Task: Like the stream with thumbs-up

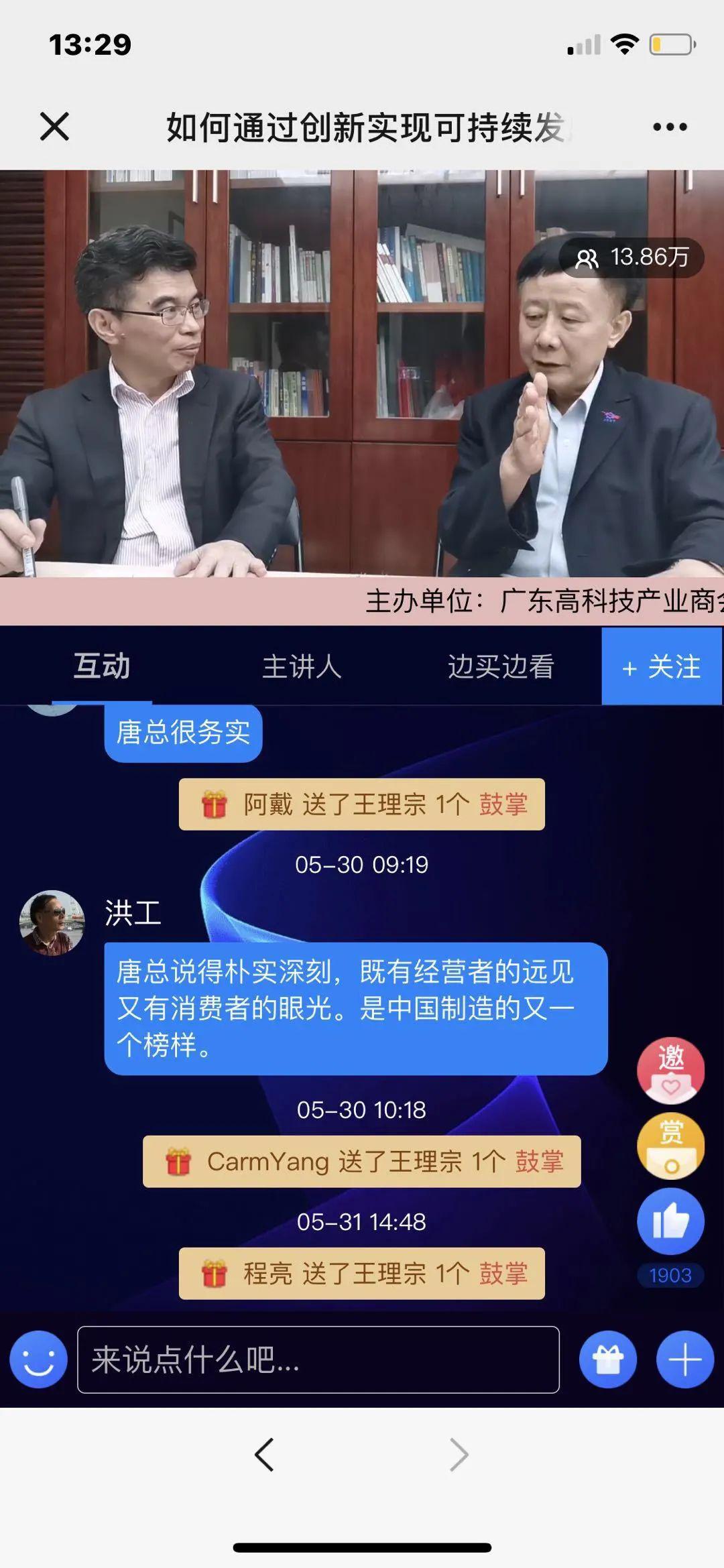Action: pyautogui.click(x=670, y=1221)
